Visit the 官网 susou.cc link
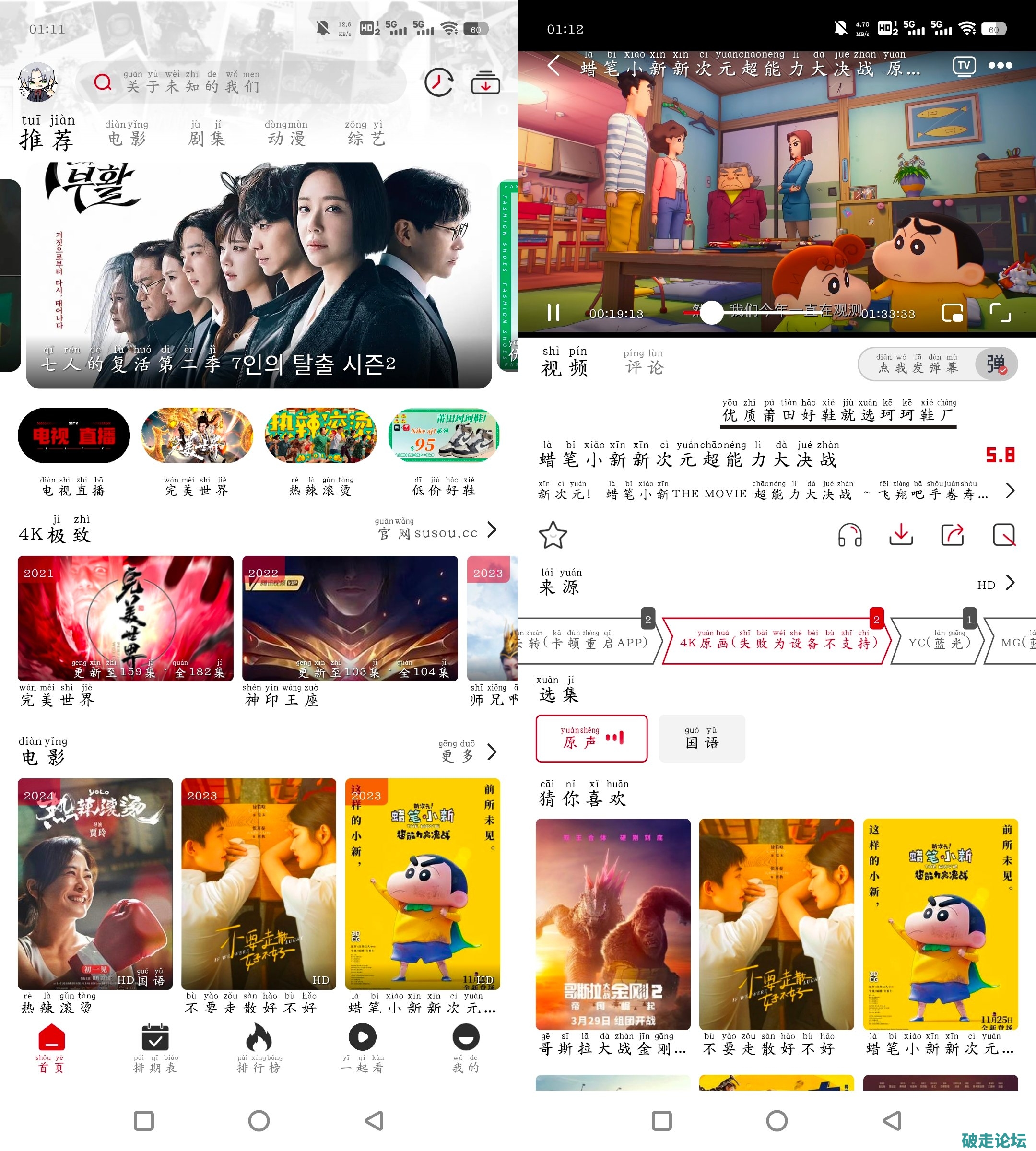This screenshot has height=1151, width=1036. 436,530
